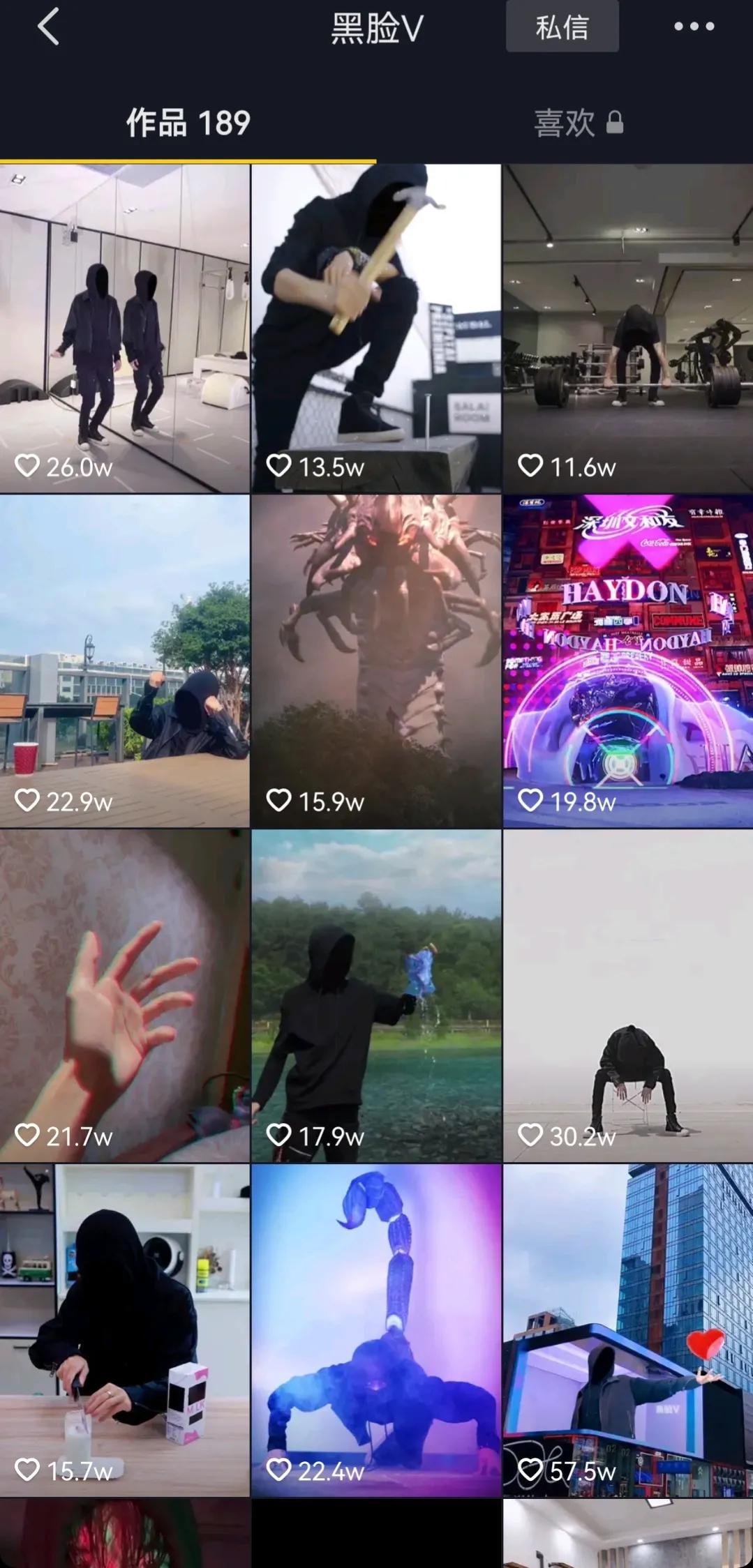
Task: Open the video with 26.0w likes
Action: coord(125,328)
